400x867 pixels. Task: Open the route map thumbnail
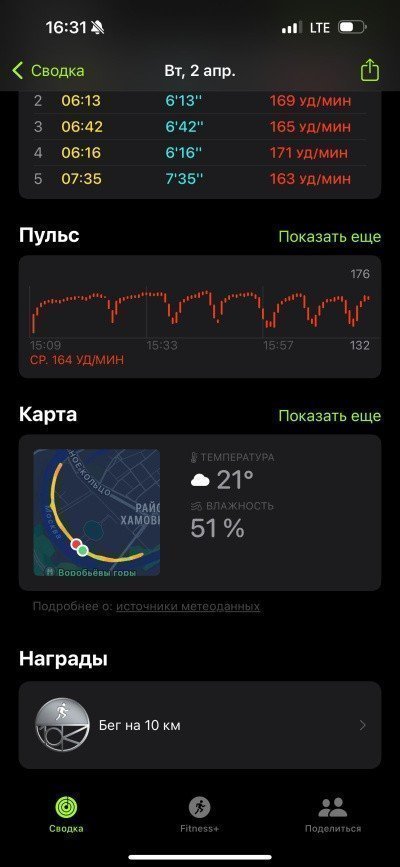[x=97, y=513]
